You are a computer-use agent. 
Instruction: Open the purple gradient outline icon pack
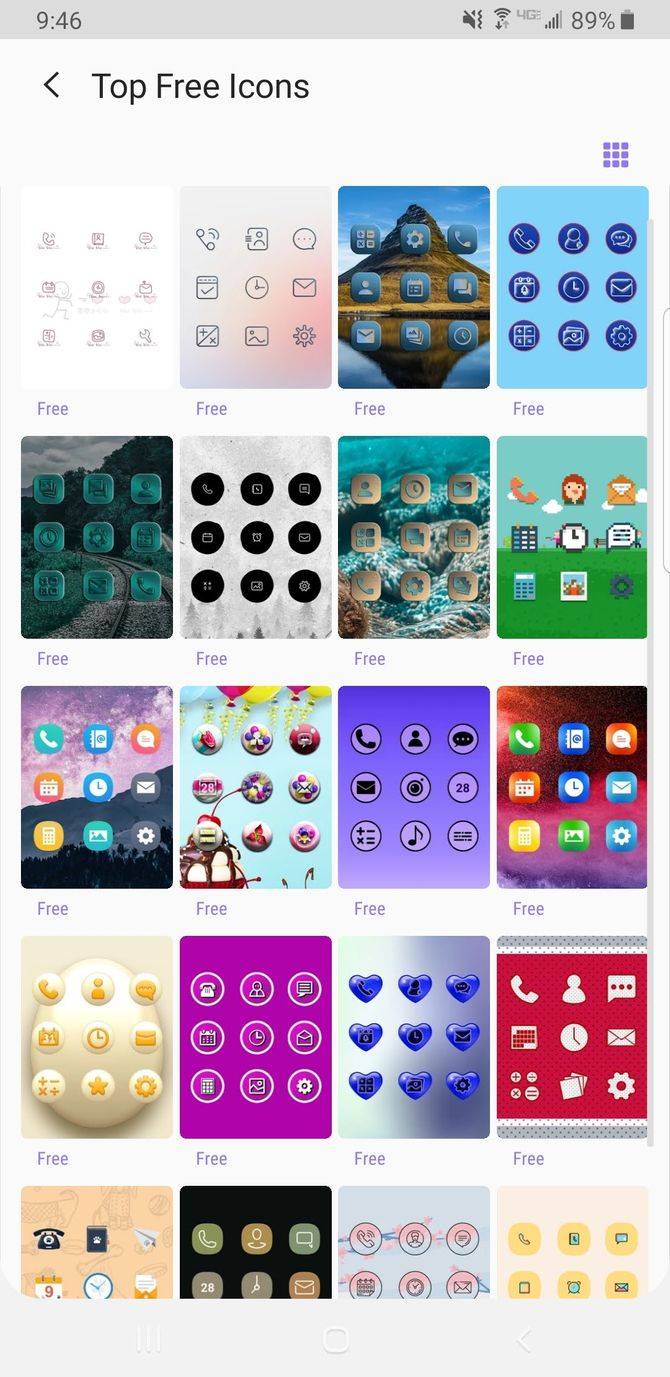click(414, 787)
